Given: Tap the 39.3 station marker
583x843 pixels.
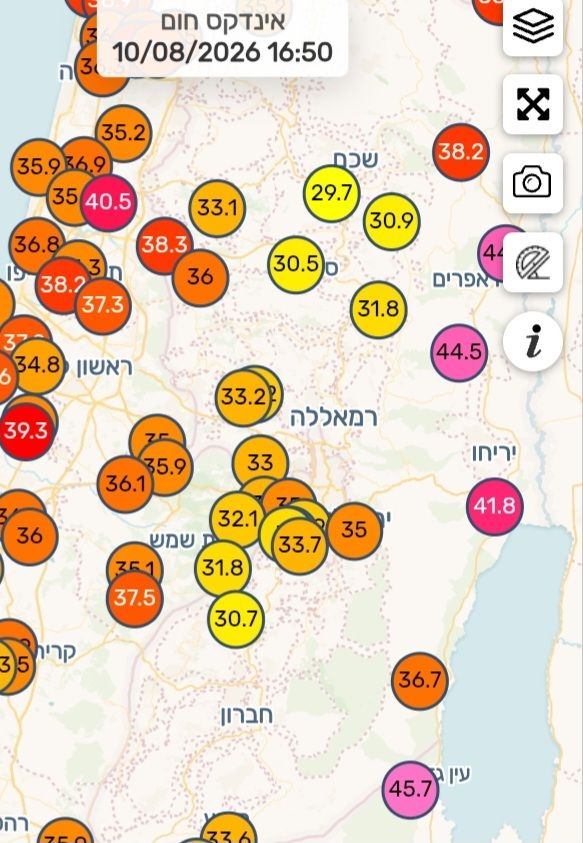Looking at the screenshot, I should point(26,431).
